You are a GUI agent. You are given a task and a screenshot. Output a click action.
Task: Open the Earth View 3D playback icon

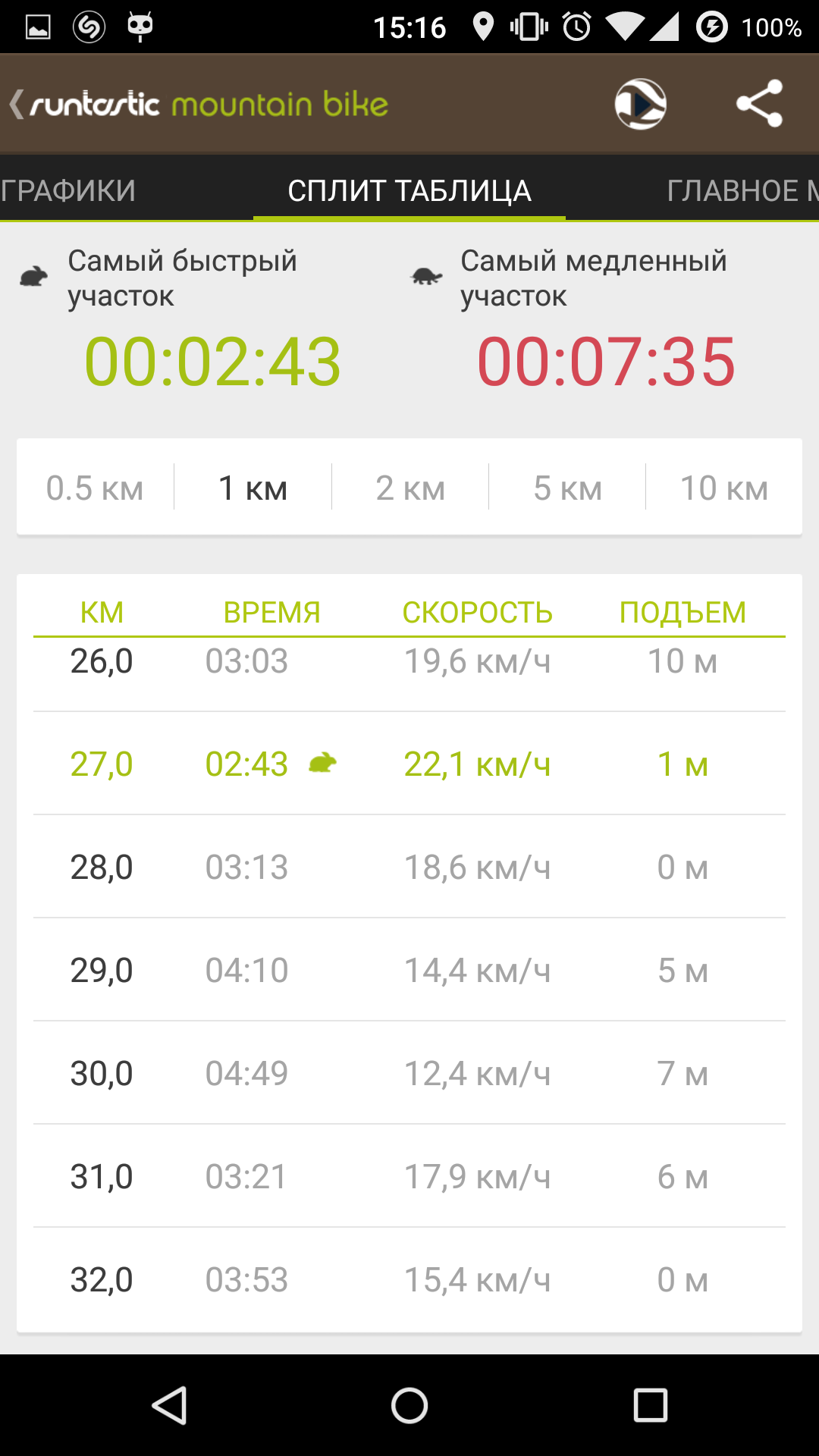641,104
